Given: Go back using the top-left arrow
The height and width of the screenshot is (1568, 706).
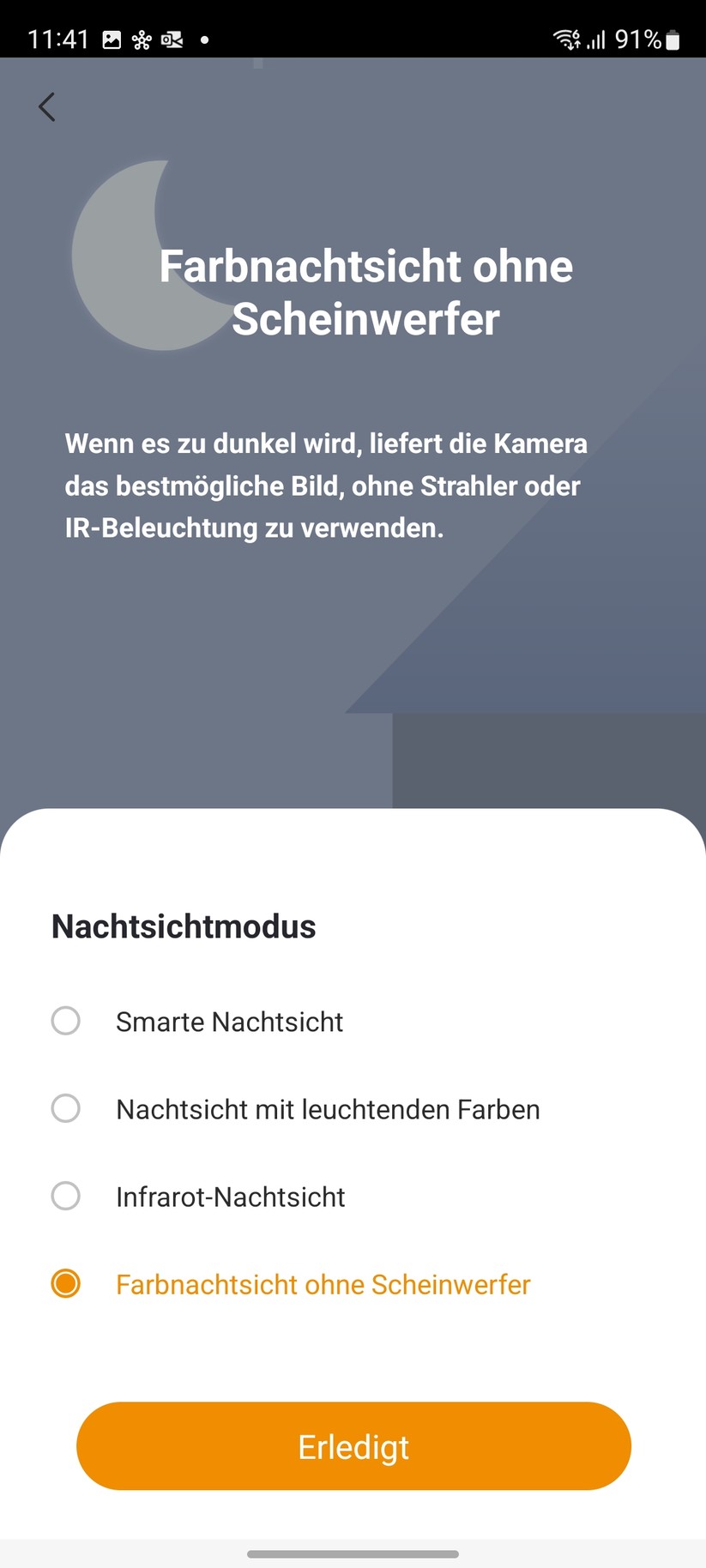Looking at the screenshot, I should [47, 107].
